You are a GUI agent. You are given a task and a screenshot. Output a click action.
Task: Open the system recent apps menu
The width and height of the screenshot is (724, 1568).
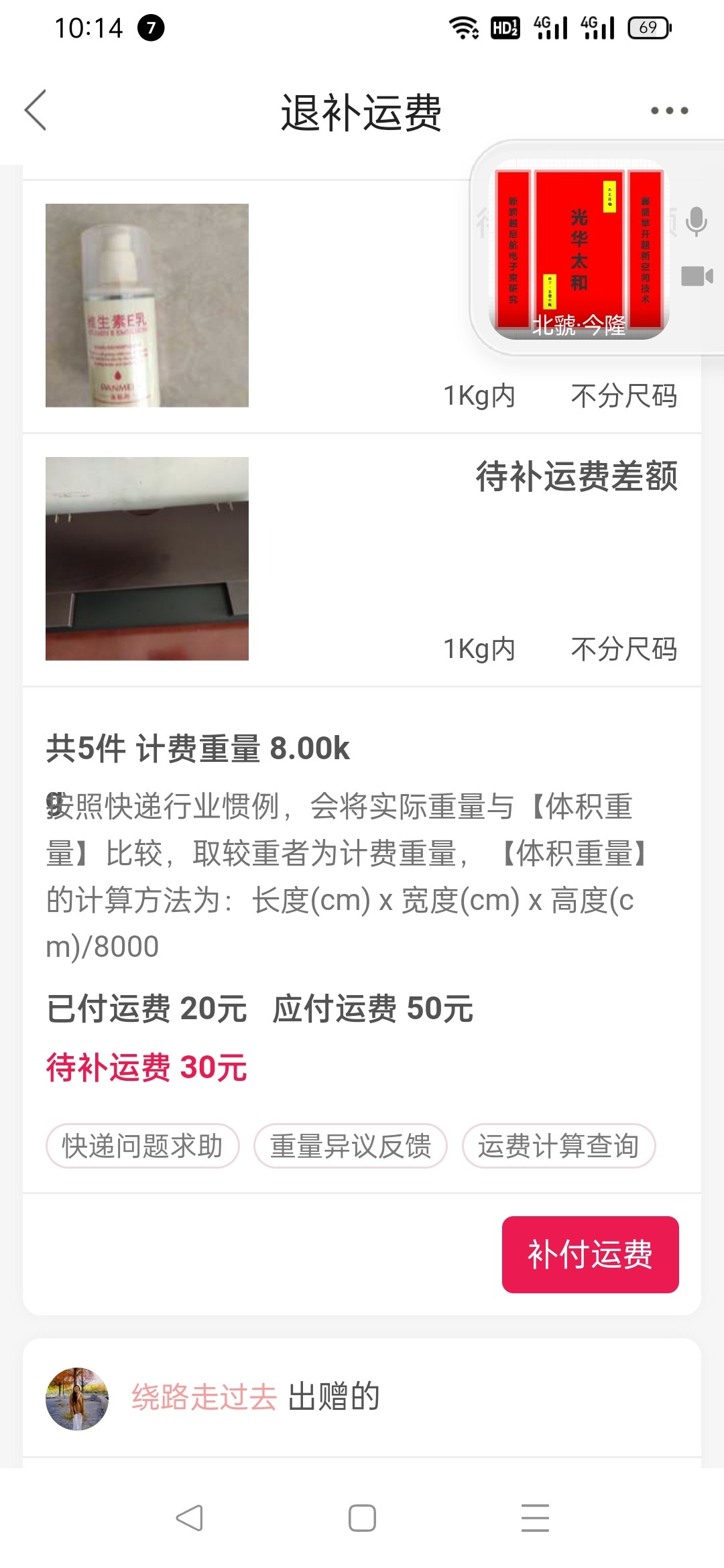click(x=535, y=1518)
